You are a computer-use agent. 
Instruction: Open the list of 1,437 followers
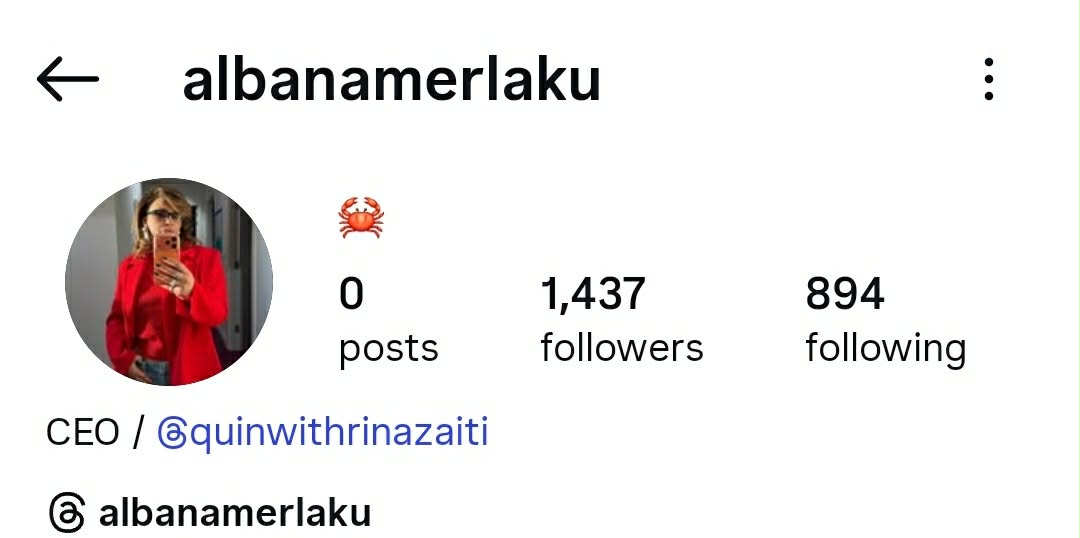click(621, 320)
